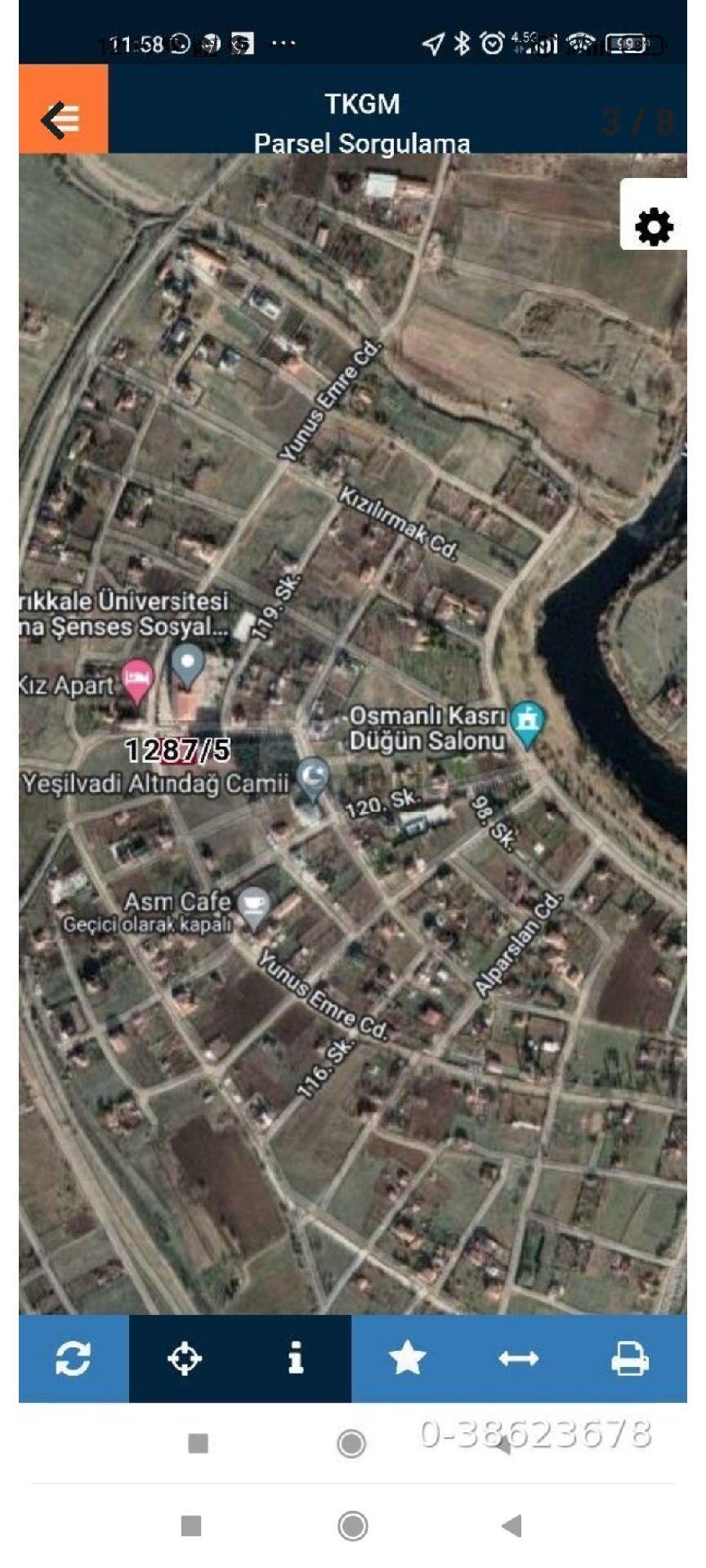Screen dimensions: 706x1568
Task: Add parcel to favorites with the star
Action: [407, 1359]
